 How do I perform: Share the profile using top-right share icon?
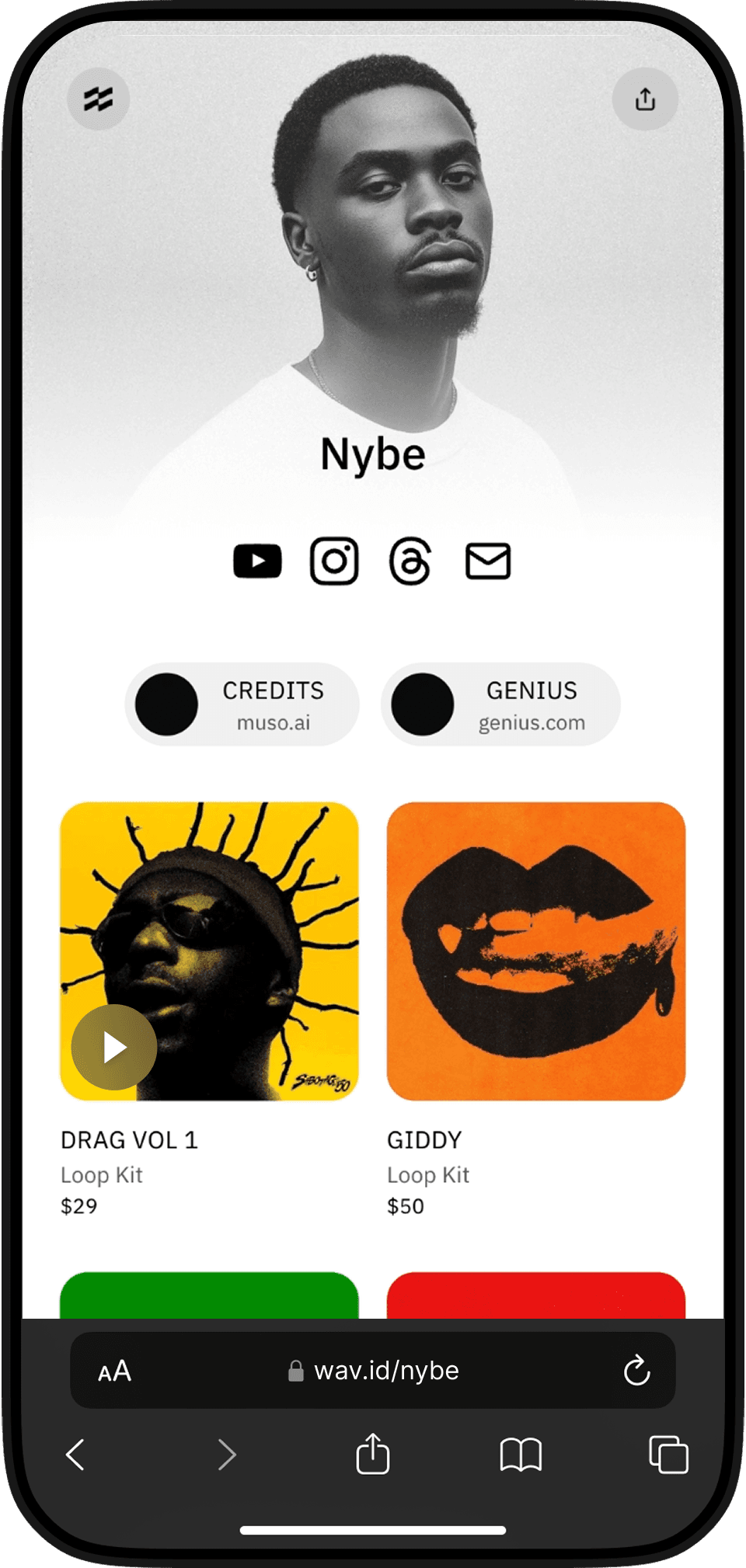click(x=644, y=99)
